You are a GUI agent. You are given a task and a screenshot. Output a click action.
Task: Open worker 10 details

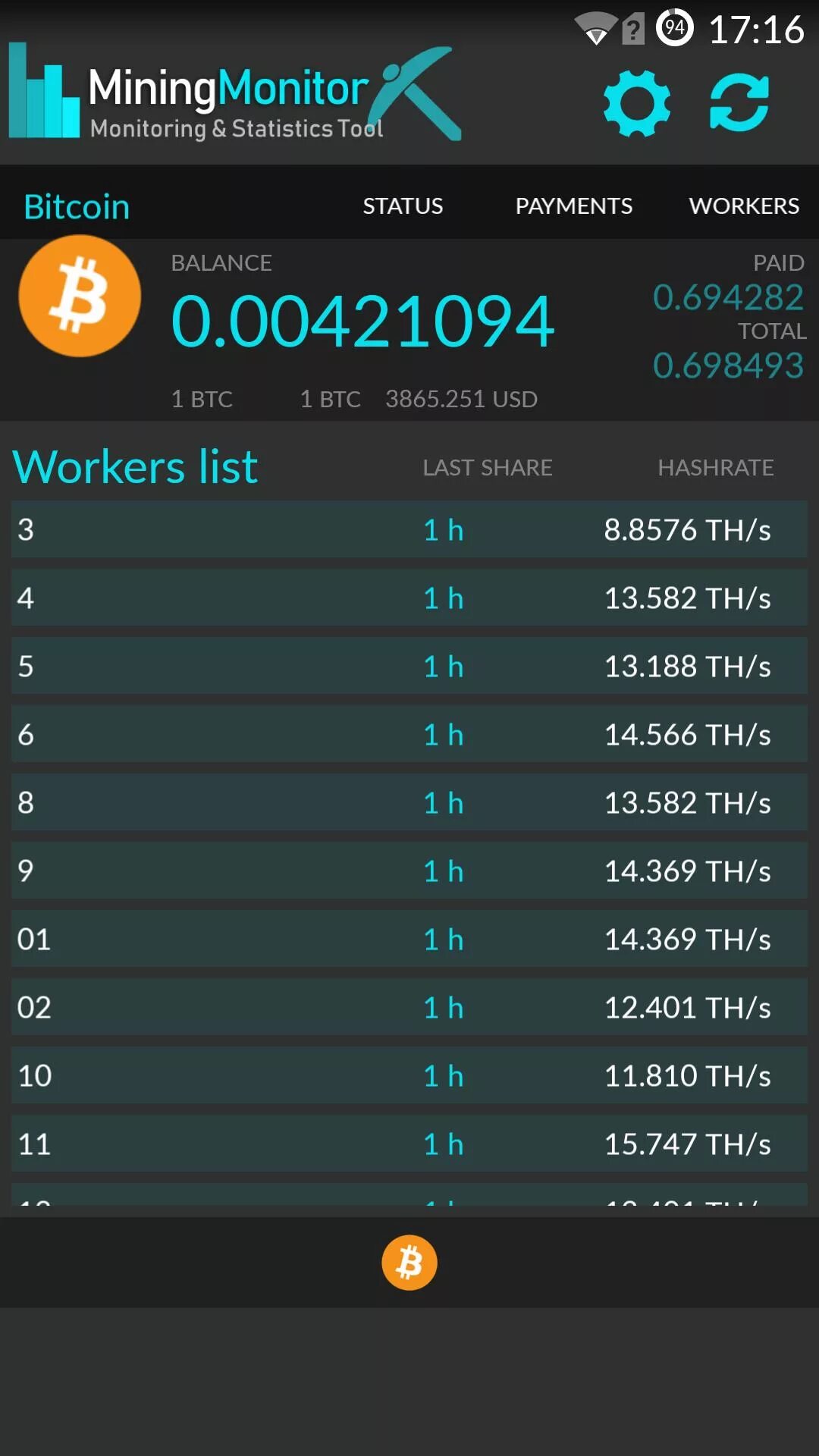(409, 1075)
